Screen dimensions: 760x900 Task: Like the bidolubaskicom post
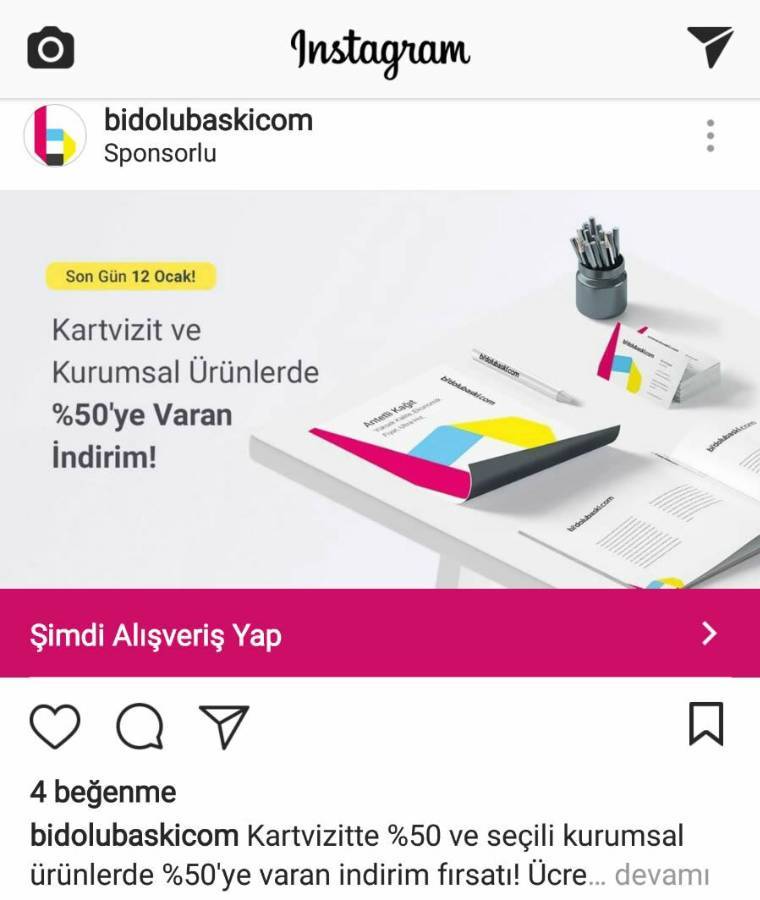(x=54, y=726)
